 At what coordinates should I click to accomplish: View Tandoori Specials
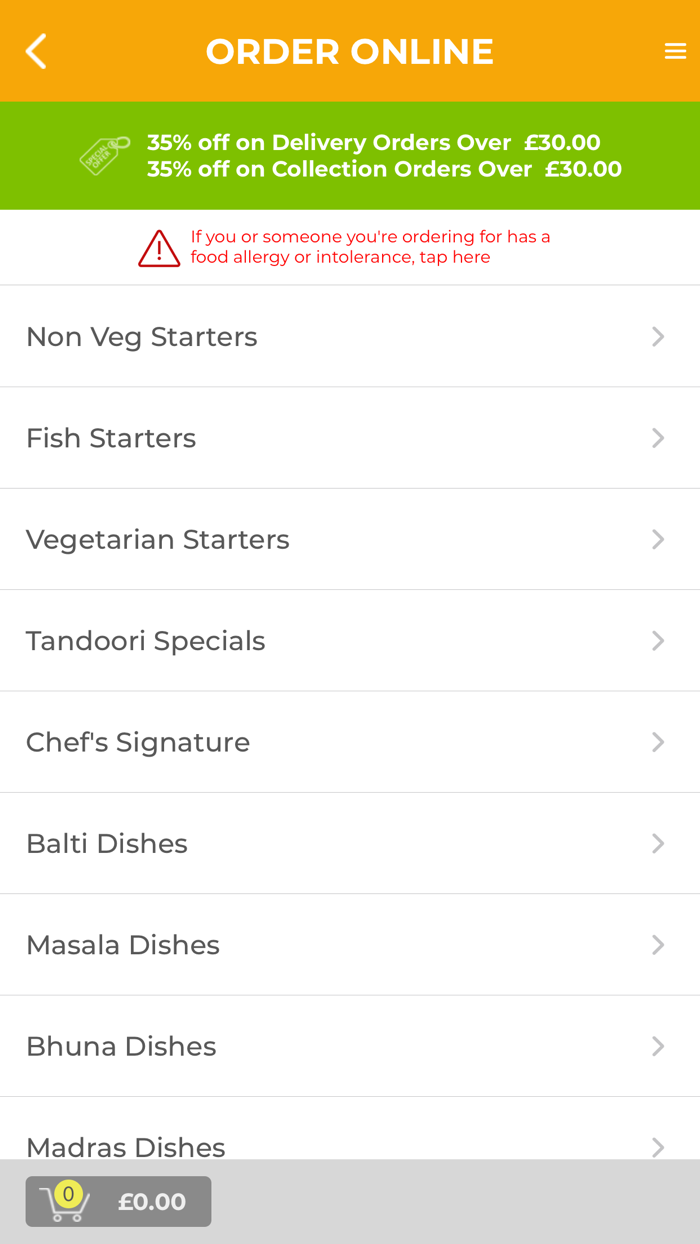[349, 641]
